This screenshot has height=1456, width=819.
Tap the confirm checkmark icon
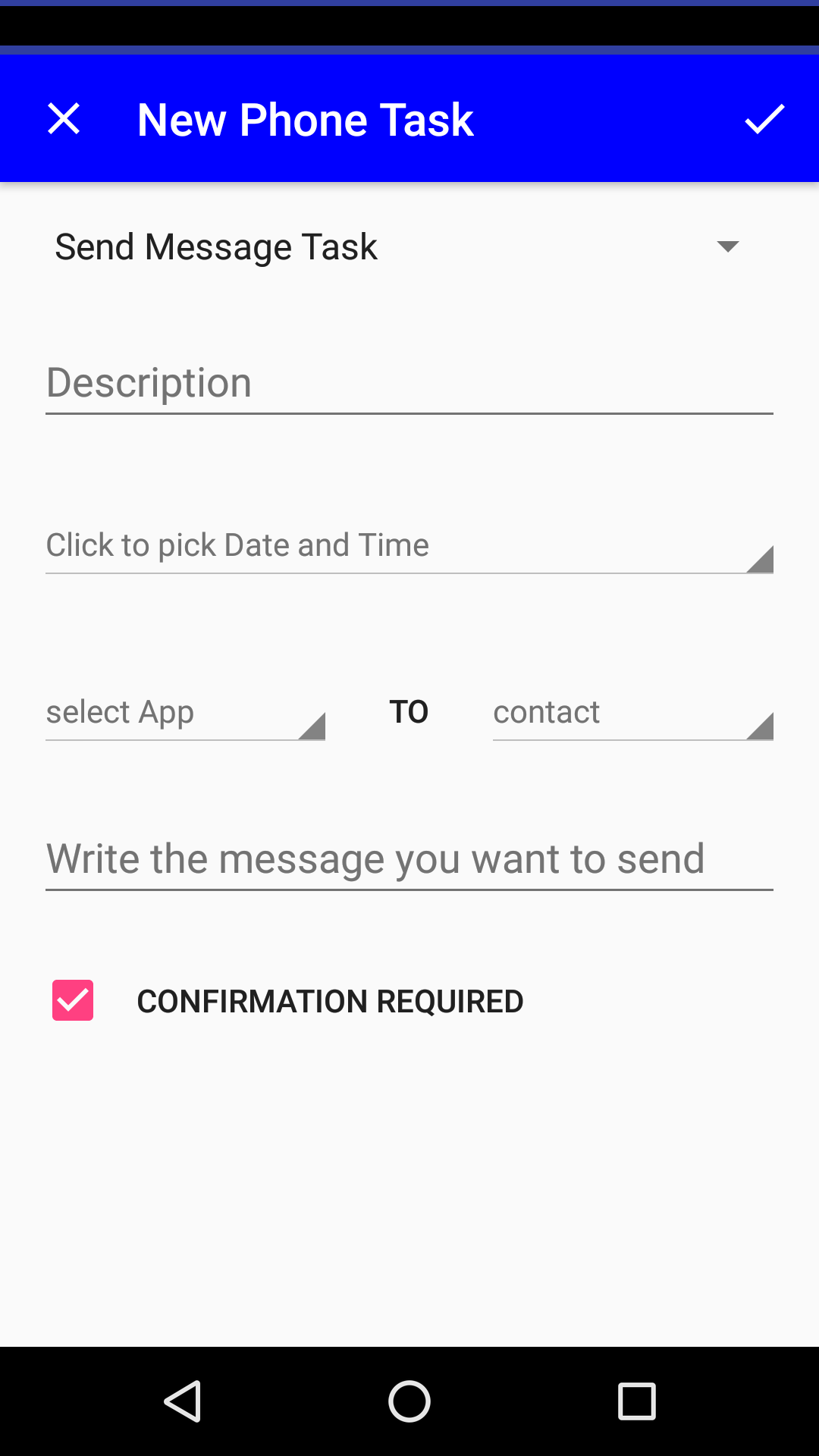[x=764, y=118]
